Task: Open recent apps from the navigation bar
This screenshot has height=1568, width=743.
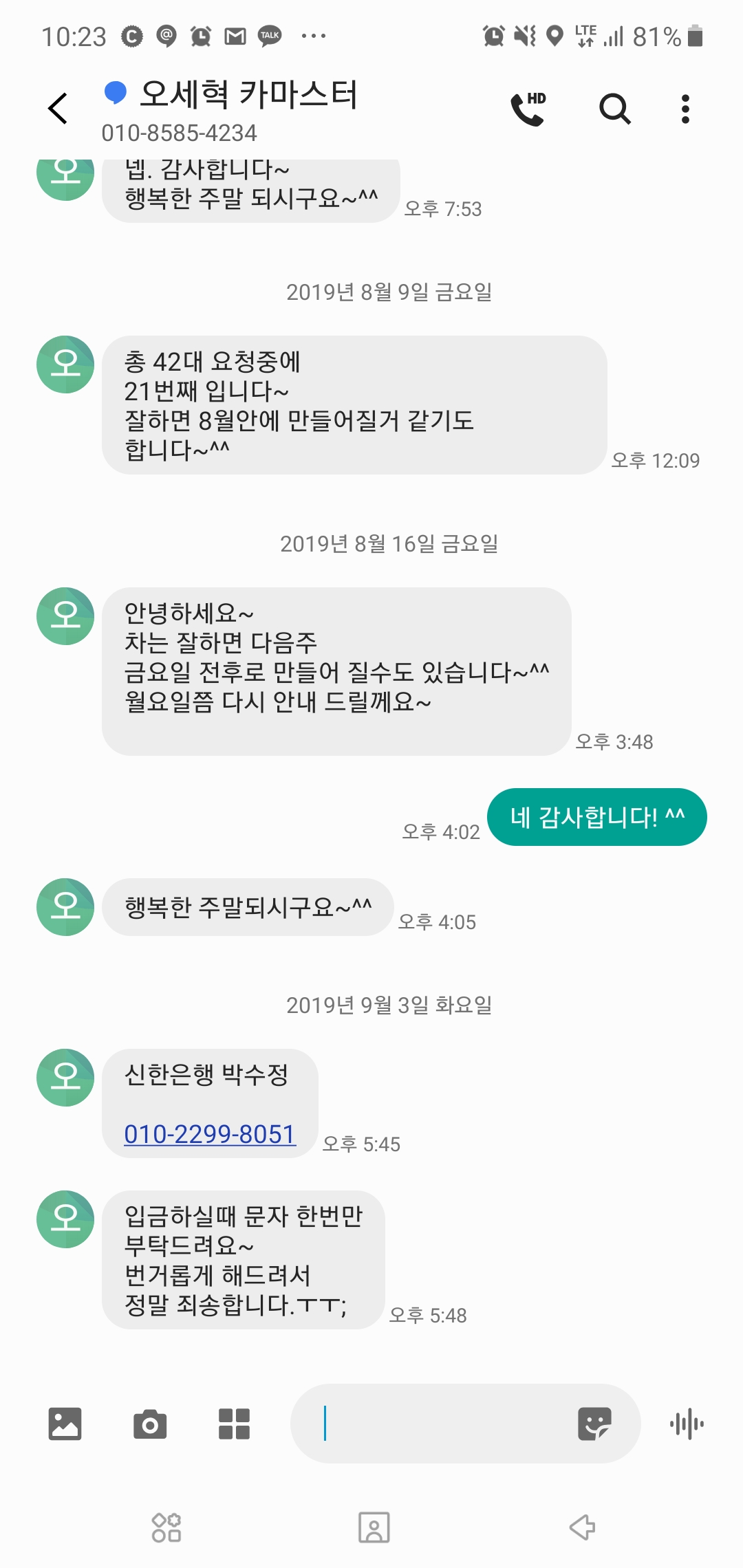Action: pyautogui.click(x=166, y=1527)
